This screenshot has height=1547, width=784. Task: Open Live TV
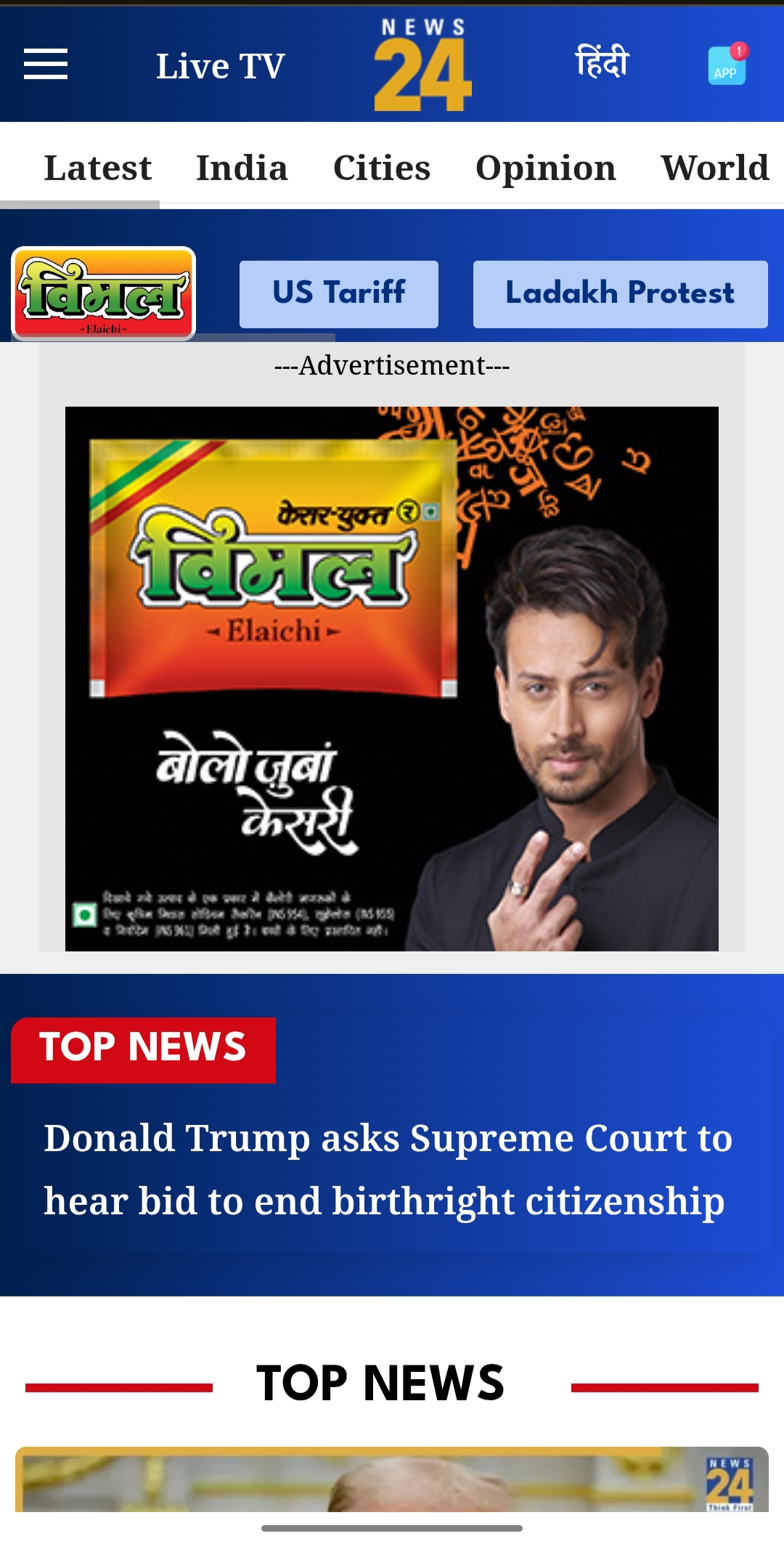(x=220, y=66)
